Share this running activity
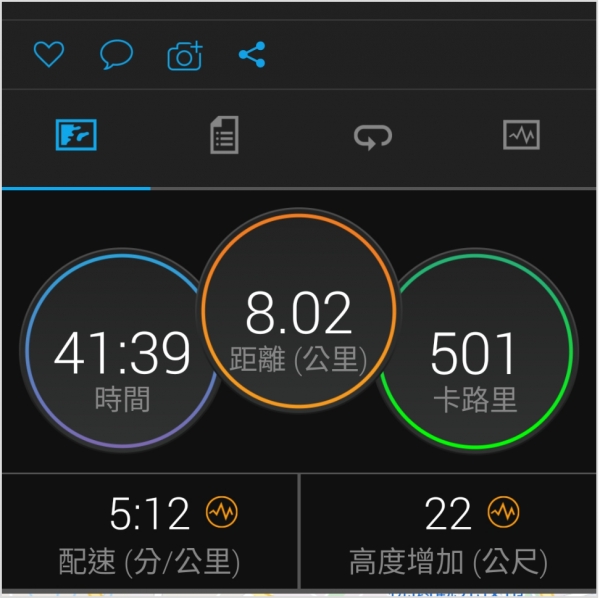Screen dimensions: 600x598 (252, 54)
